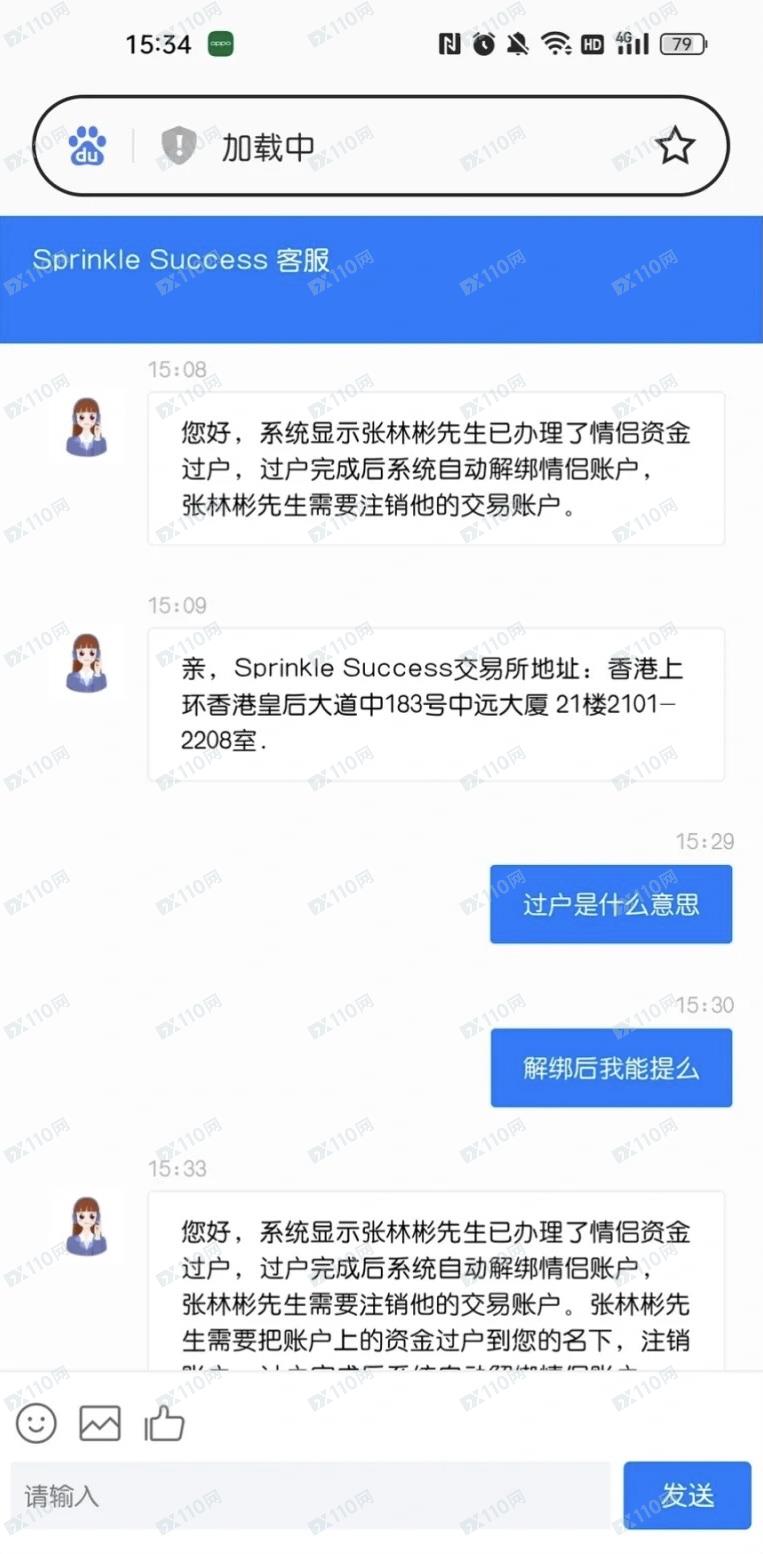Tap the Baidu paw logo
The image size is (763, 1554).
pyautogui.click(x=87, y=146)
